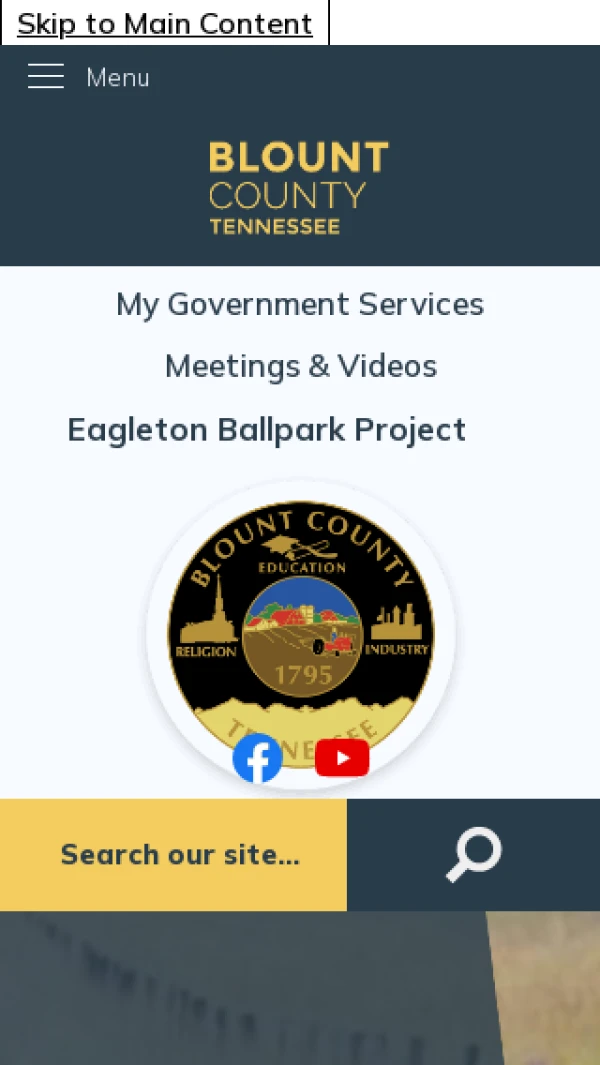Open My Government Services

(300, 304)
